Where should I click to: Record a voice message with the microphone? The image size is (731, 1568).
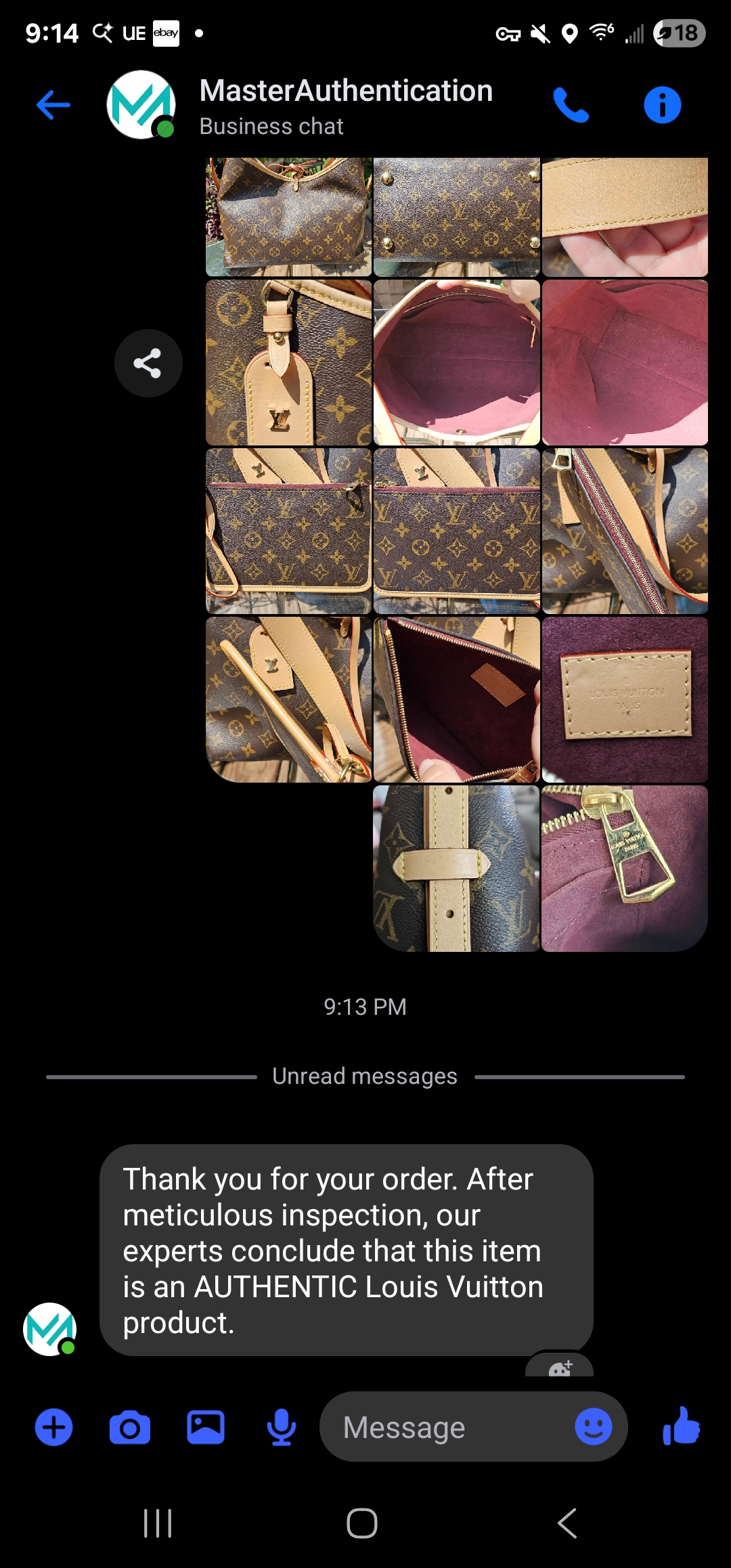[x=282, y=1427]
